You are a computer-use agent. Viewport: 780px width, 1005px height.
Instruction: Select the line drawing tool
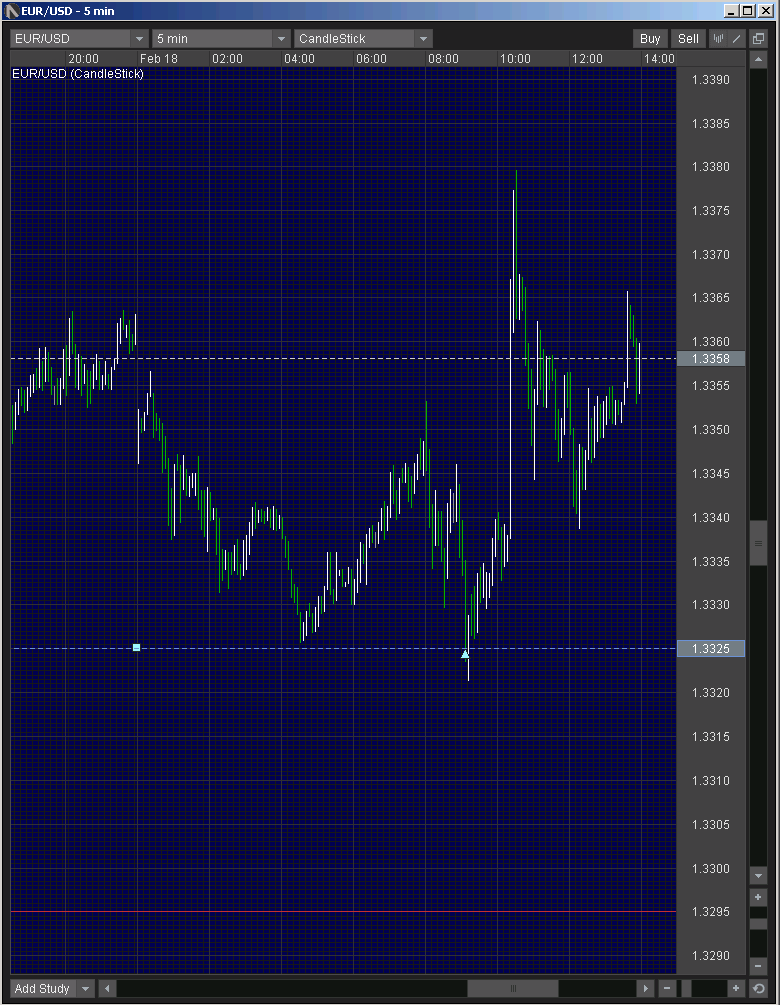(736, 39)
